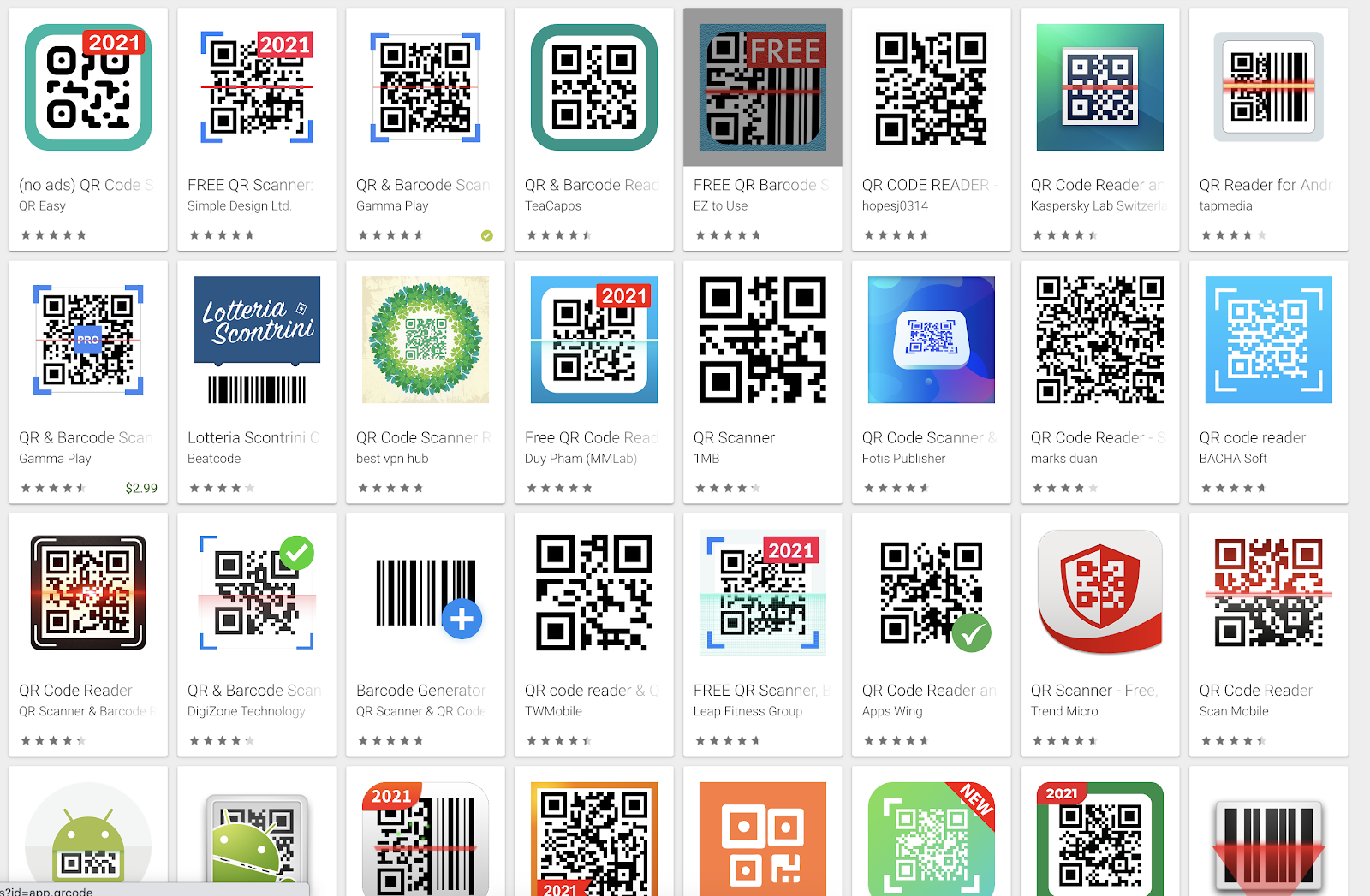Open best vpn hub QR Code Scanner
This screenshot has width=1370, height=896.
(x=426, y=382)
